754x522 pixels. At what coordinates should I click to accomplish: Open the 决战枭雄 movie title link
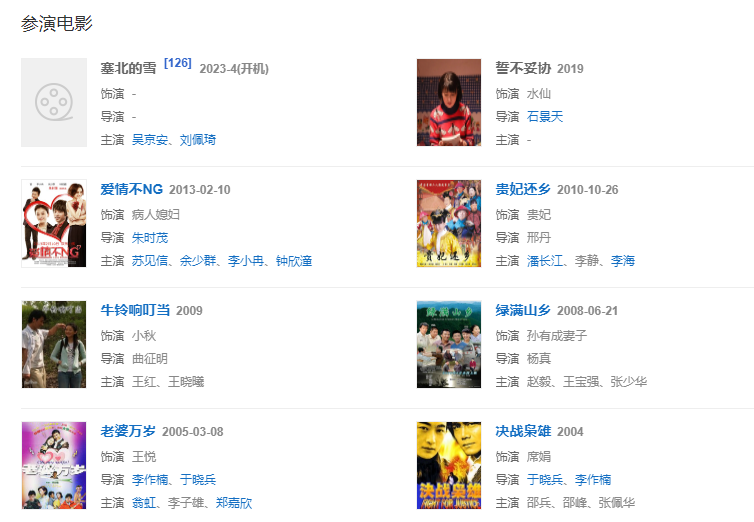pyautogui.click(x=523, y=432)
